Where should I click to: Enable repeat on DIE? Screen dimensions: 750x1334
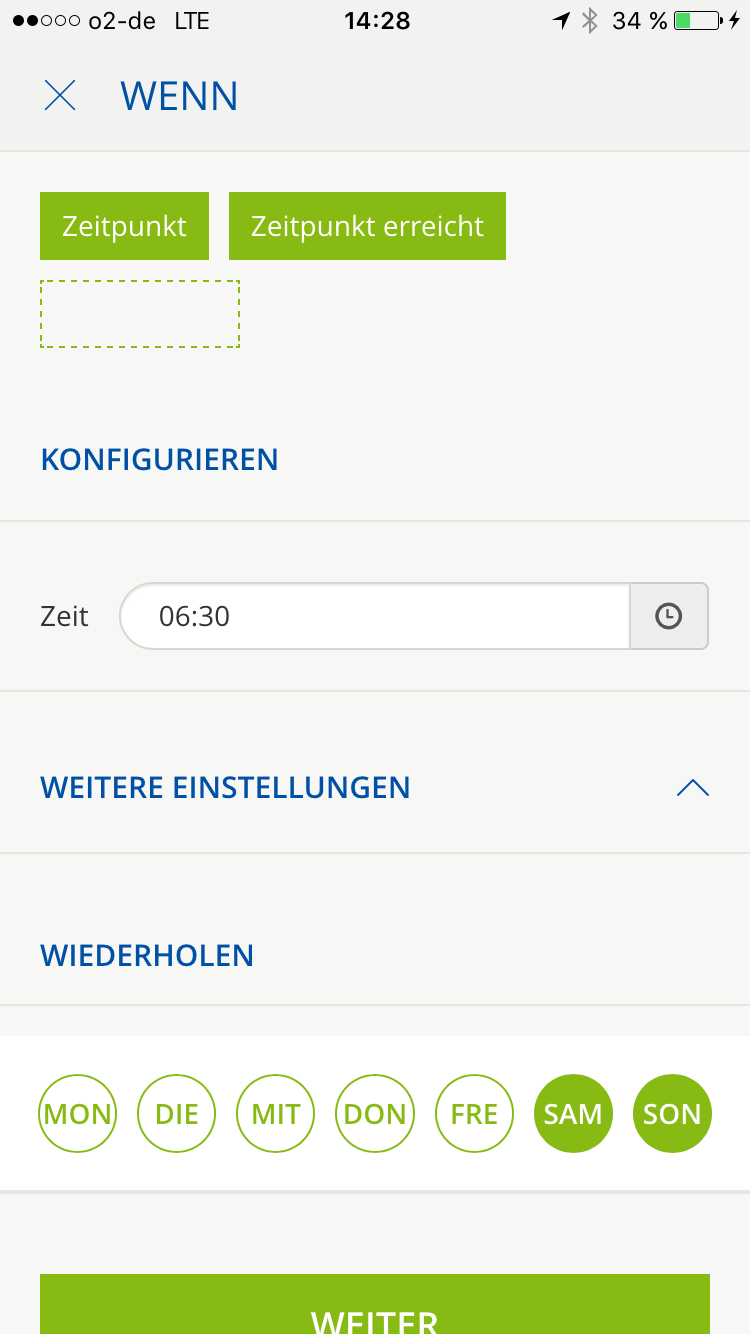tap(176, 1113)
